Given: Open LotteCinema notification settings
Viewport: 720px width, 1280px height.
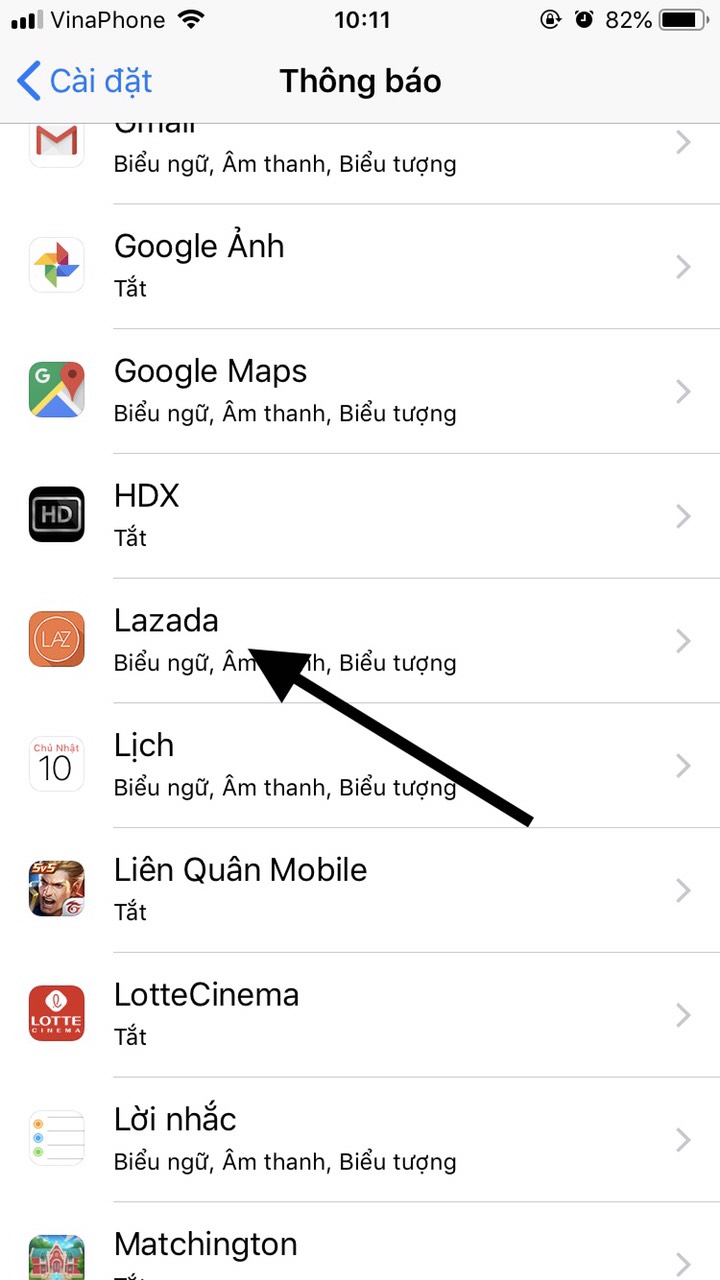Looking at the screenshot, I should point(360,1015).
